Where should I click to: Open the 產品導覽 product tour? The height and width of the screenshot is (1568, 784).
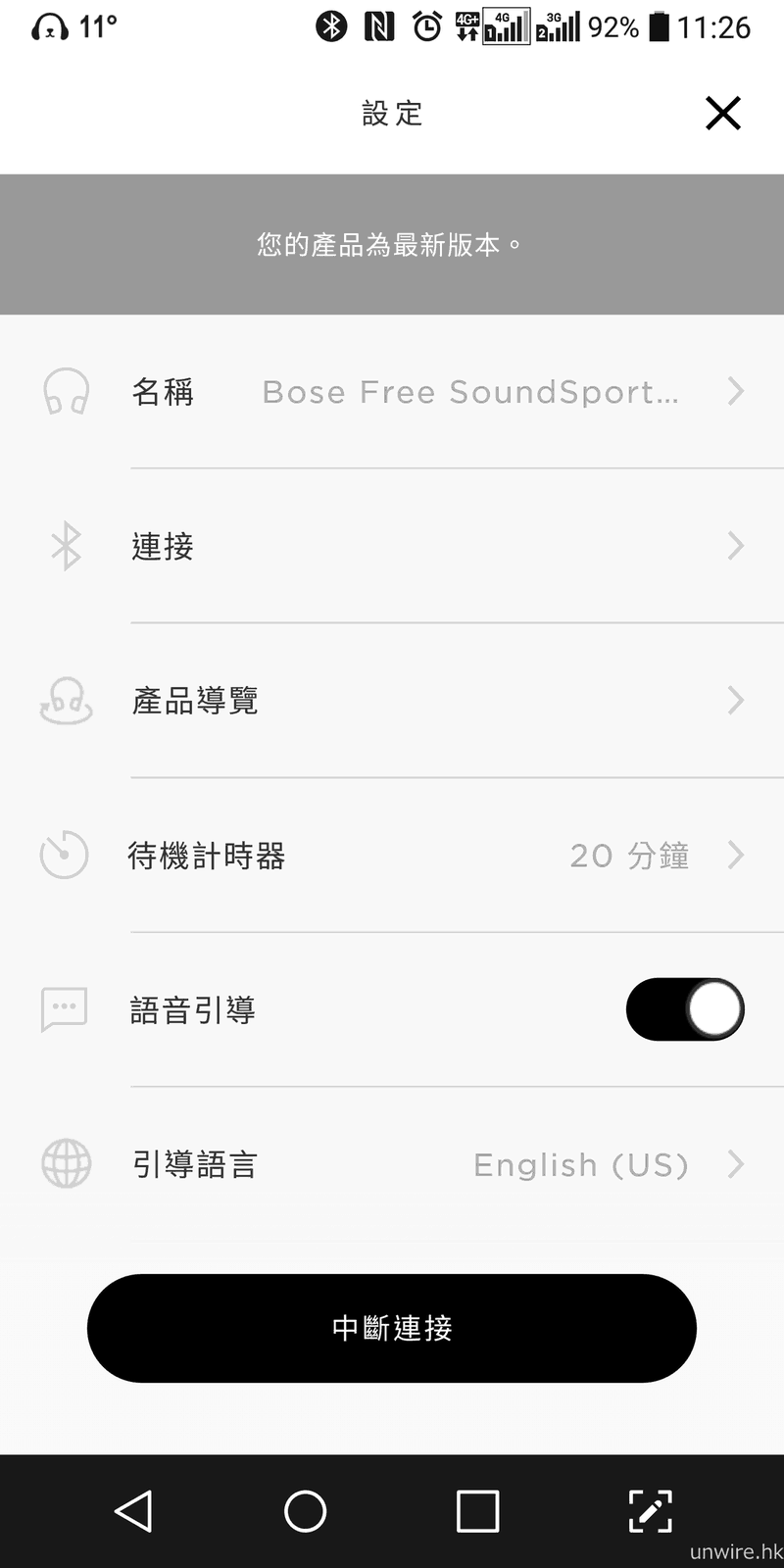(392, 701)
